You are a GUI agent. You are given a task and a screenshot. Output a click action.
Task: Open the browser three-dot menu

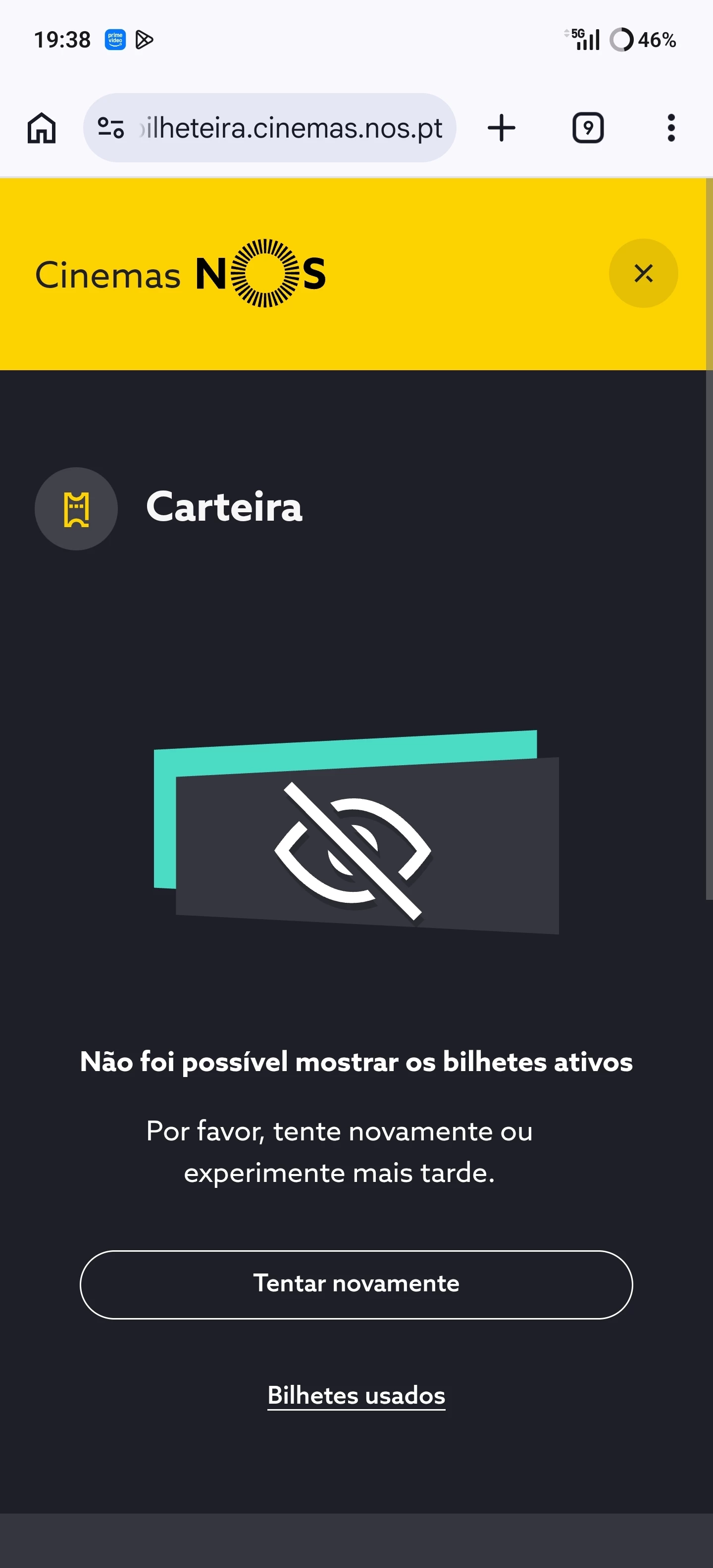tap(670, 128)
